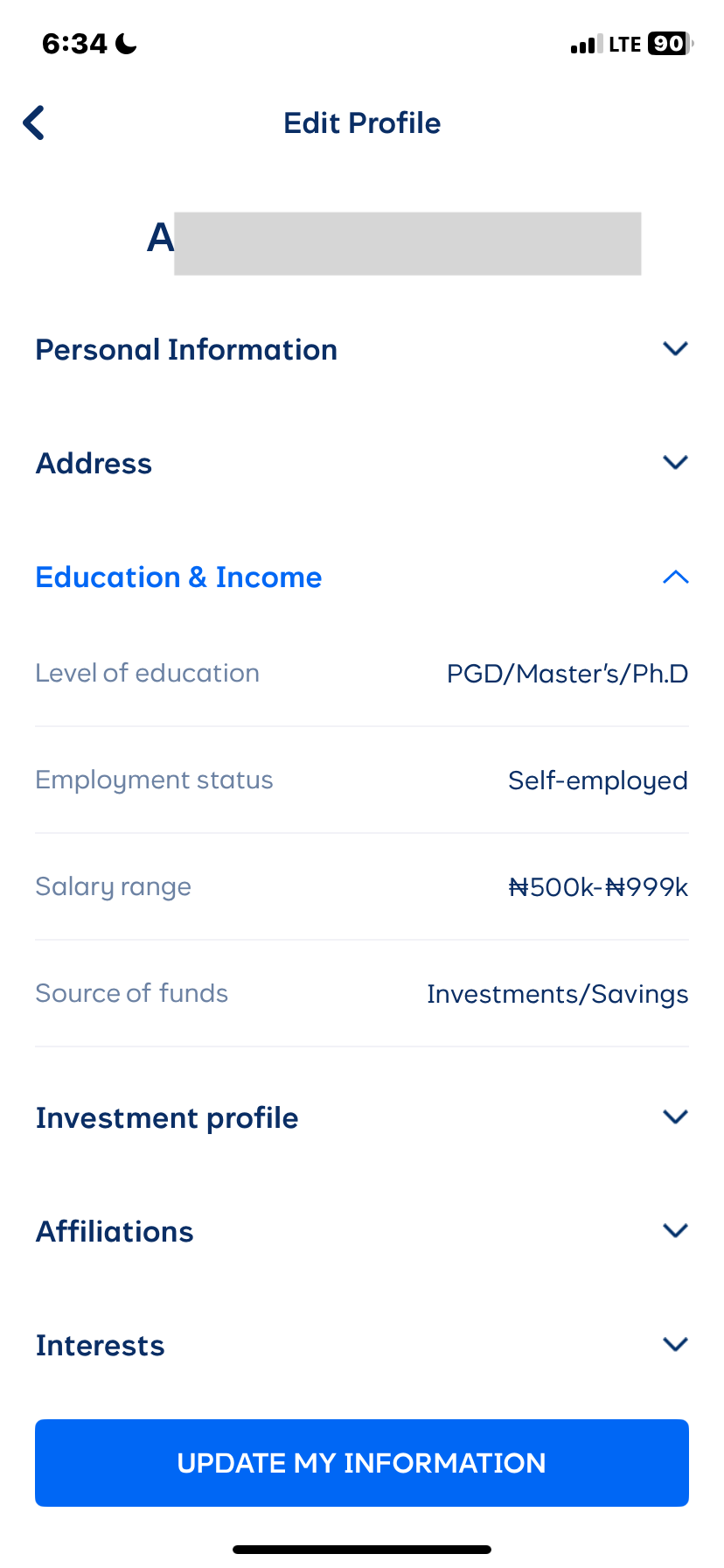Tap the profile avatar letter A

[x=158, y=238]
